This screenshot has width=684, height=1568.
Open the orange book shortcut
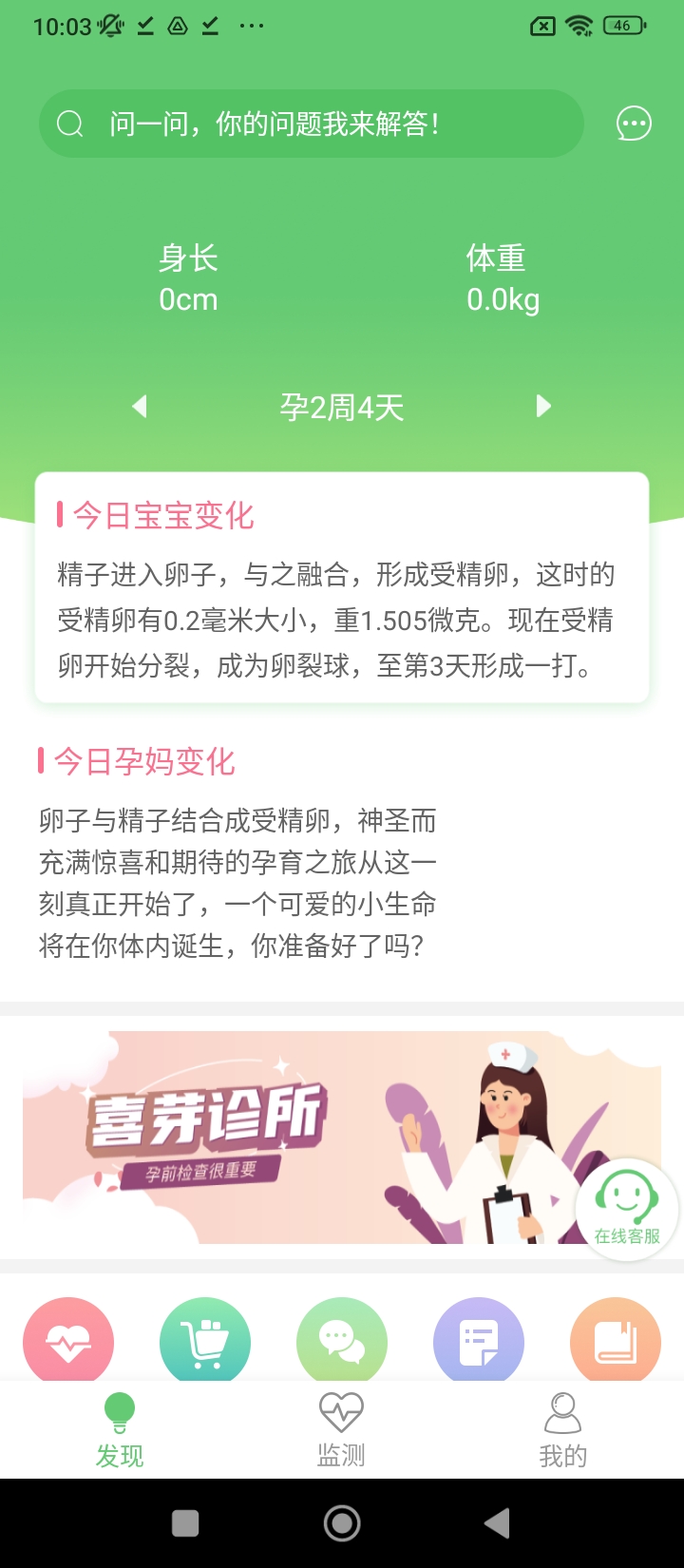click(x=616, y=1340)
